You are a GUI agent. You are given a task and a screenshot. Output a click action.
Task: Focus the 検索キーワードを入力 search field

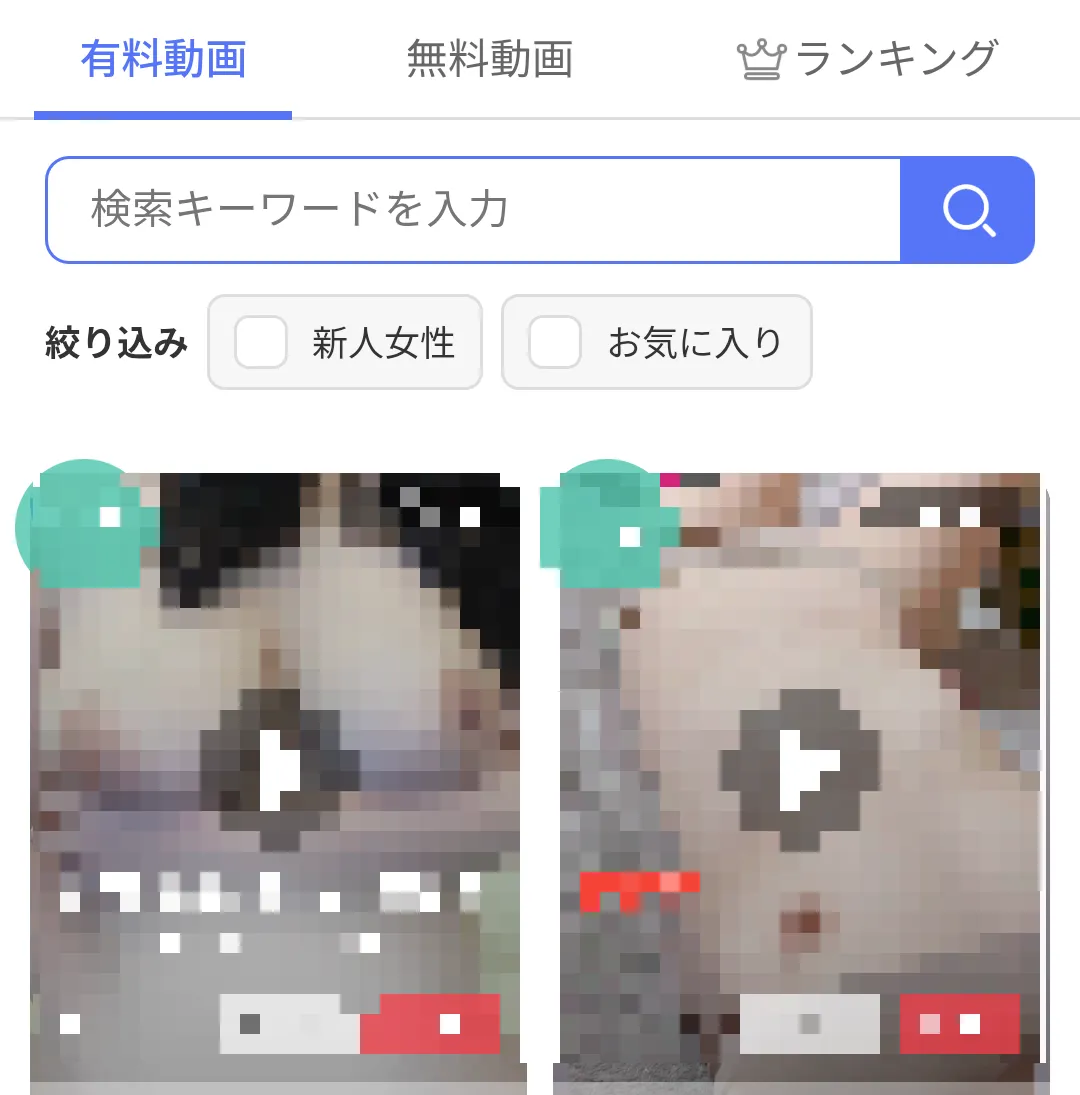[472, 210]
